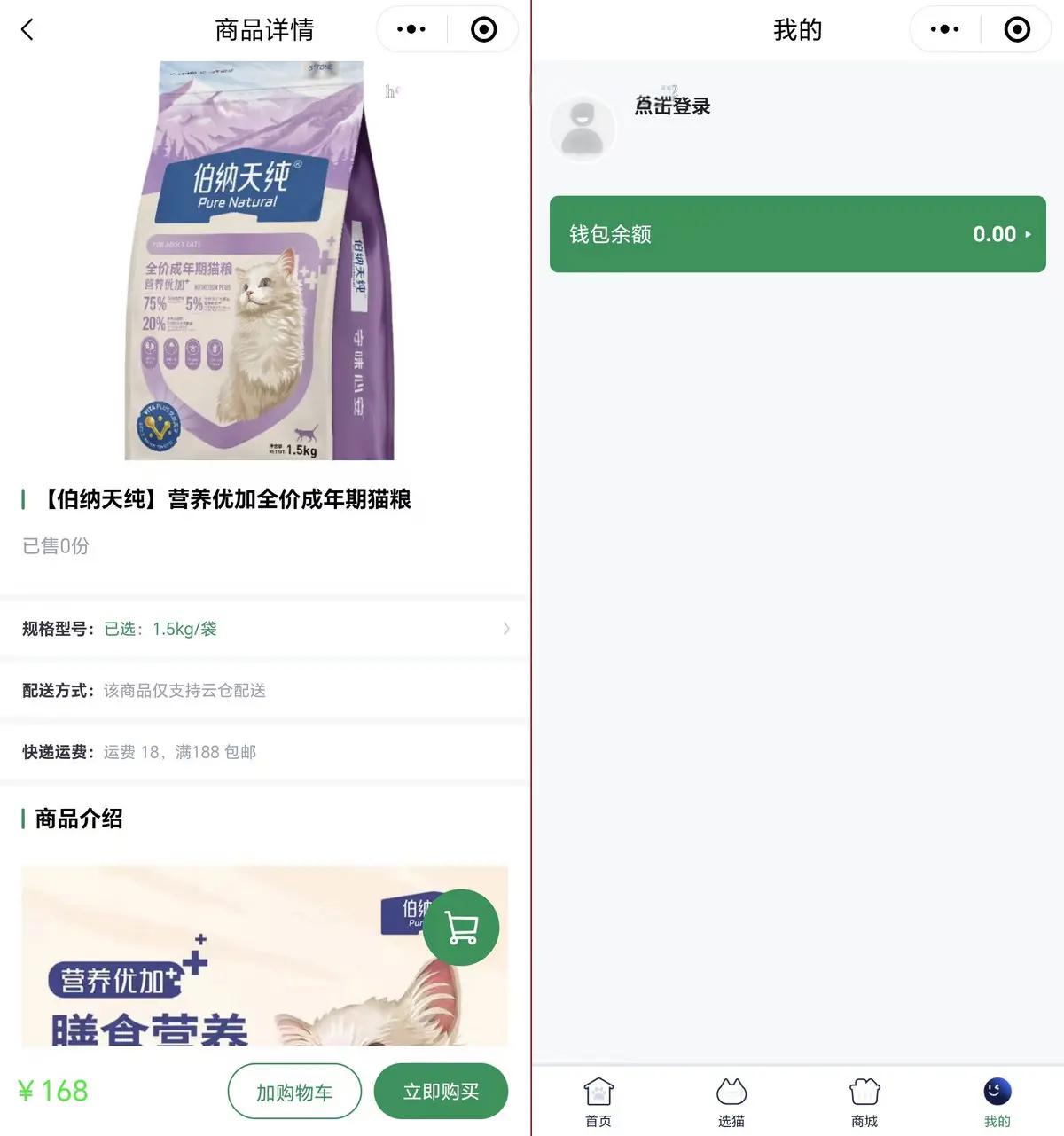
Task: Switch to the 首页 tab
Action: [598, 1102]
